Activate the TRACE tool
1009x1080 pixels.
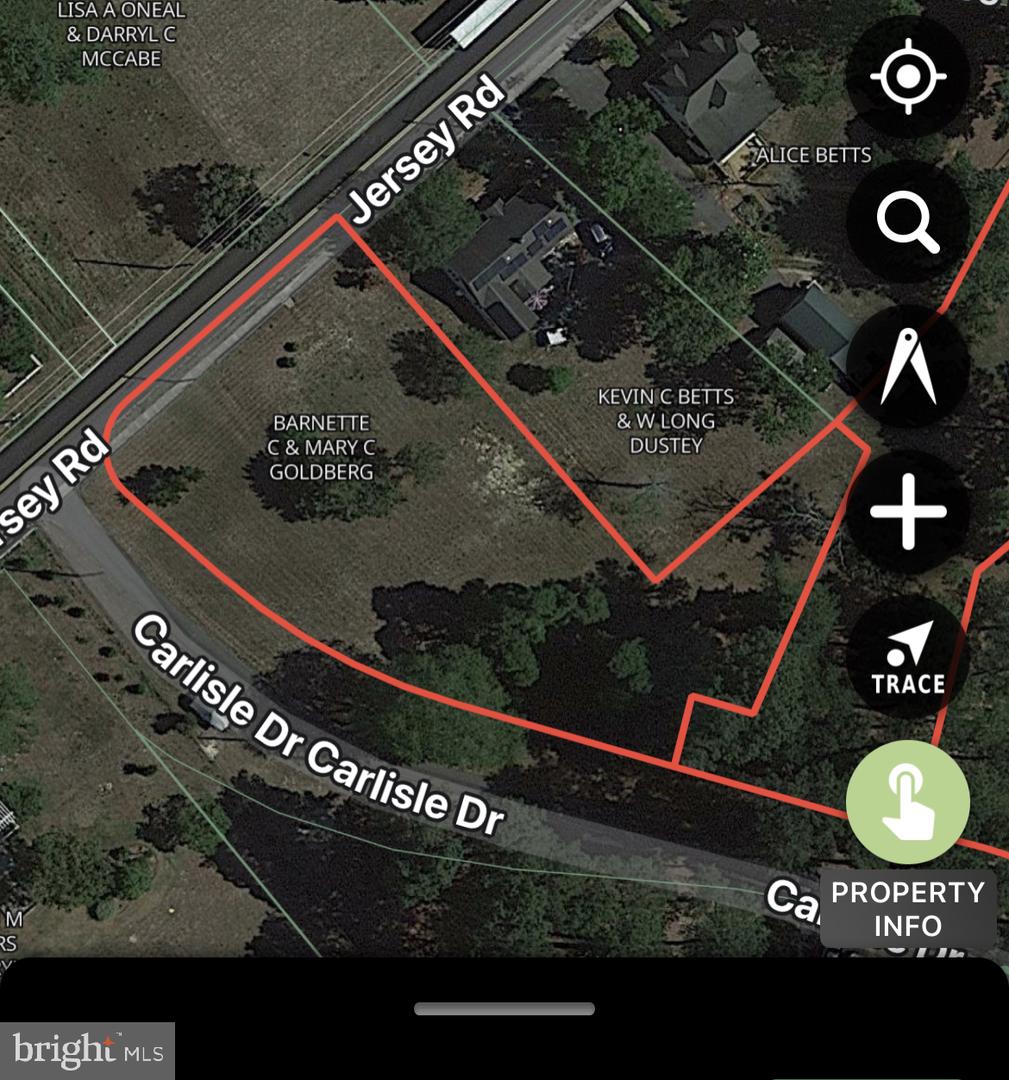(907, 655)
